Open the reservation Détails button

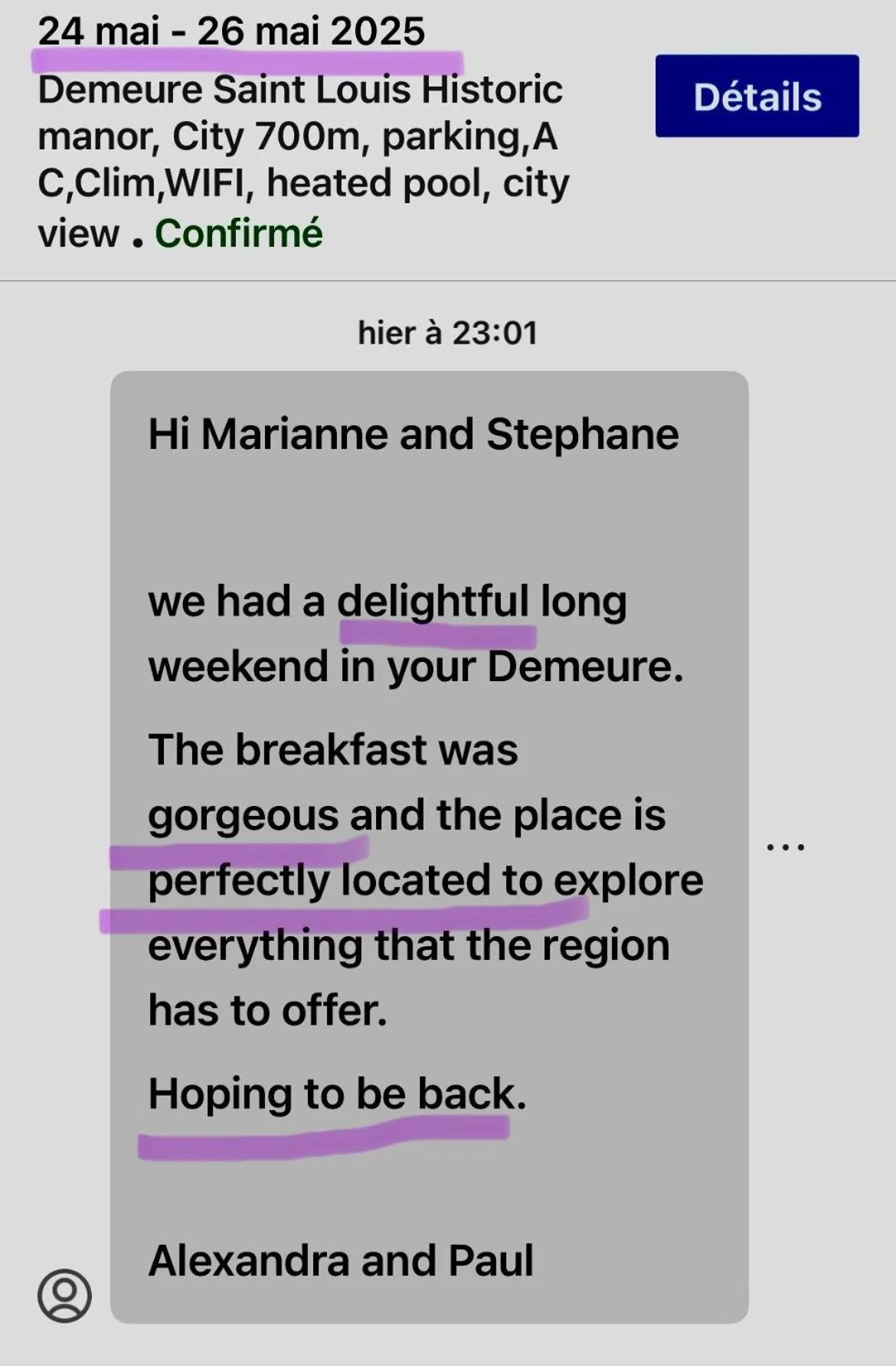point(757,97)
